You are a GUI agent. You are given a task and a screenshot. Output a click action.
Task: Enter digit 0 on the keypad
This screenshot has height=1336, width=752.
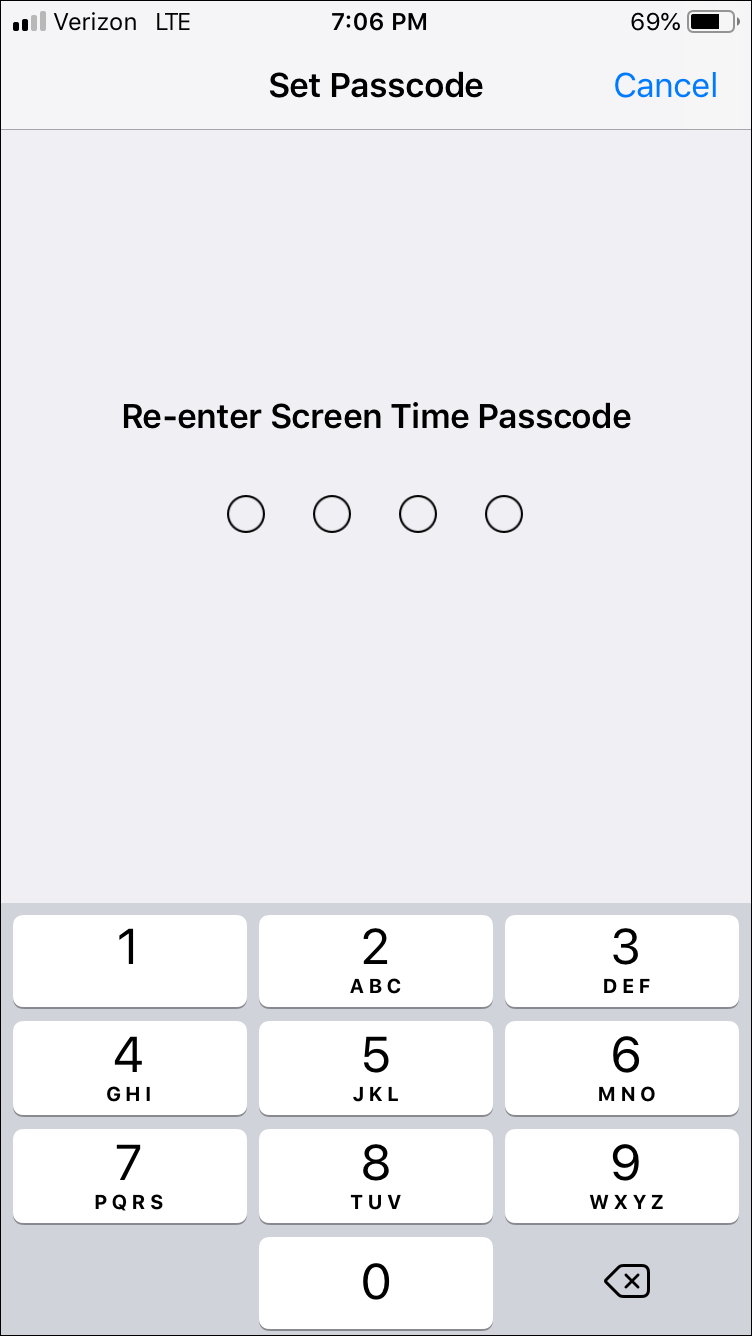pos(375,1282)
